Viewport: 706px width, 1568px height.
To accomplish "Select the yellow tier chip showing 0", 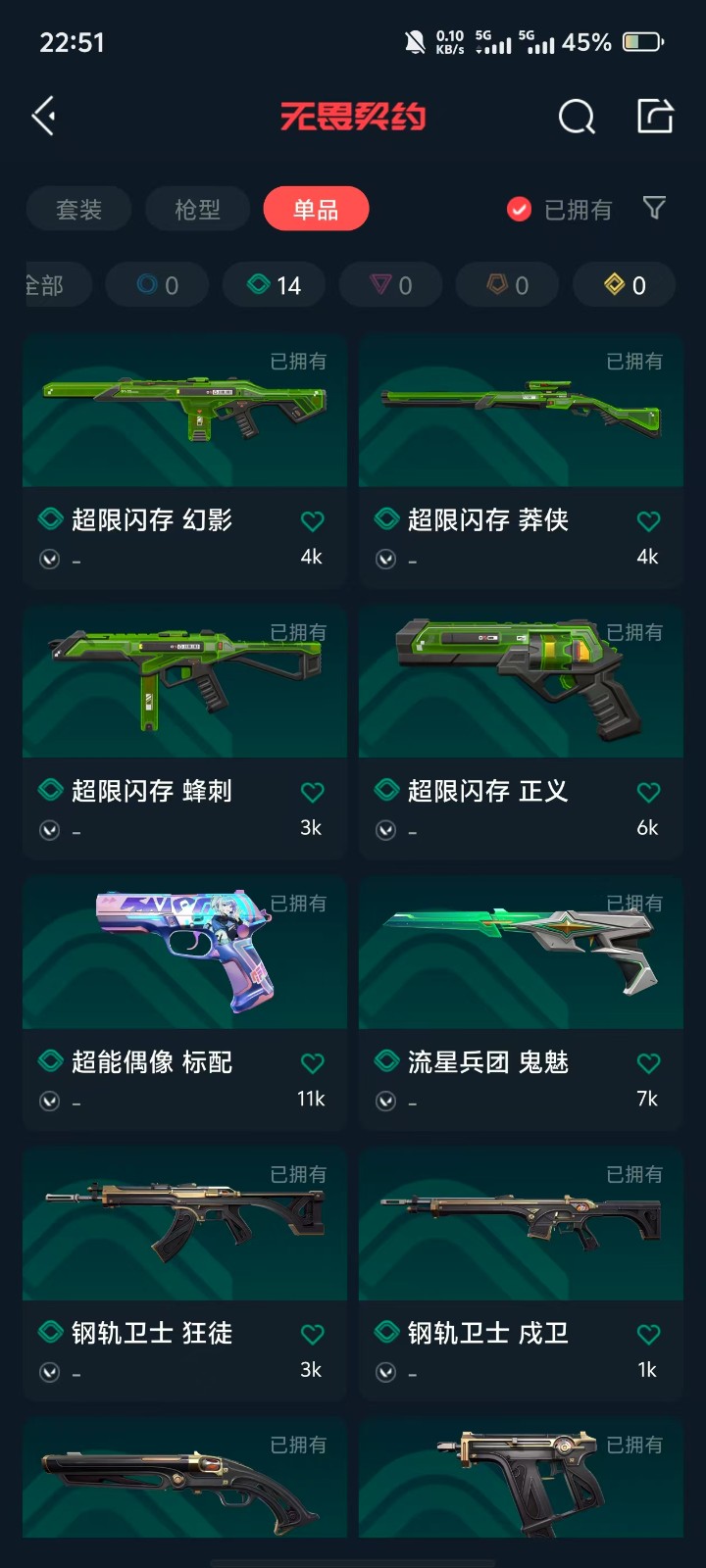I will coord(625,285).
